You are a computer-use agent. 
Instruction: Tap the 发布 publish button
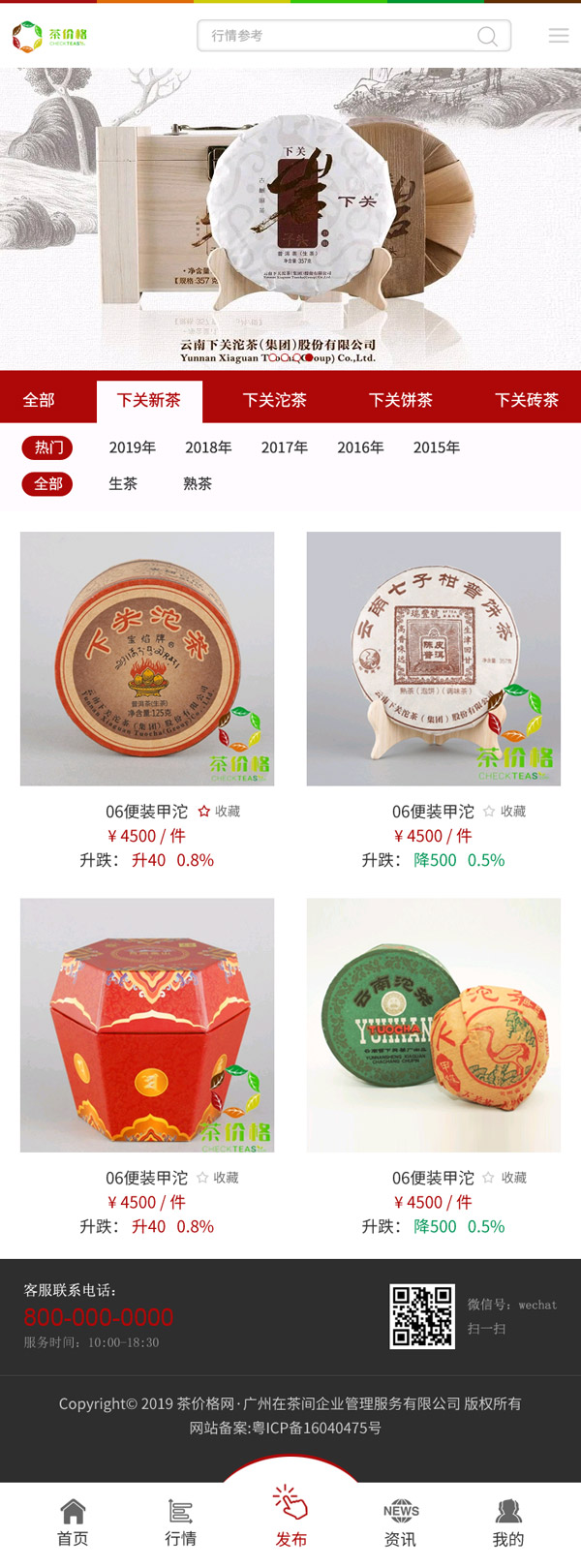pos(290,1517)
